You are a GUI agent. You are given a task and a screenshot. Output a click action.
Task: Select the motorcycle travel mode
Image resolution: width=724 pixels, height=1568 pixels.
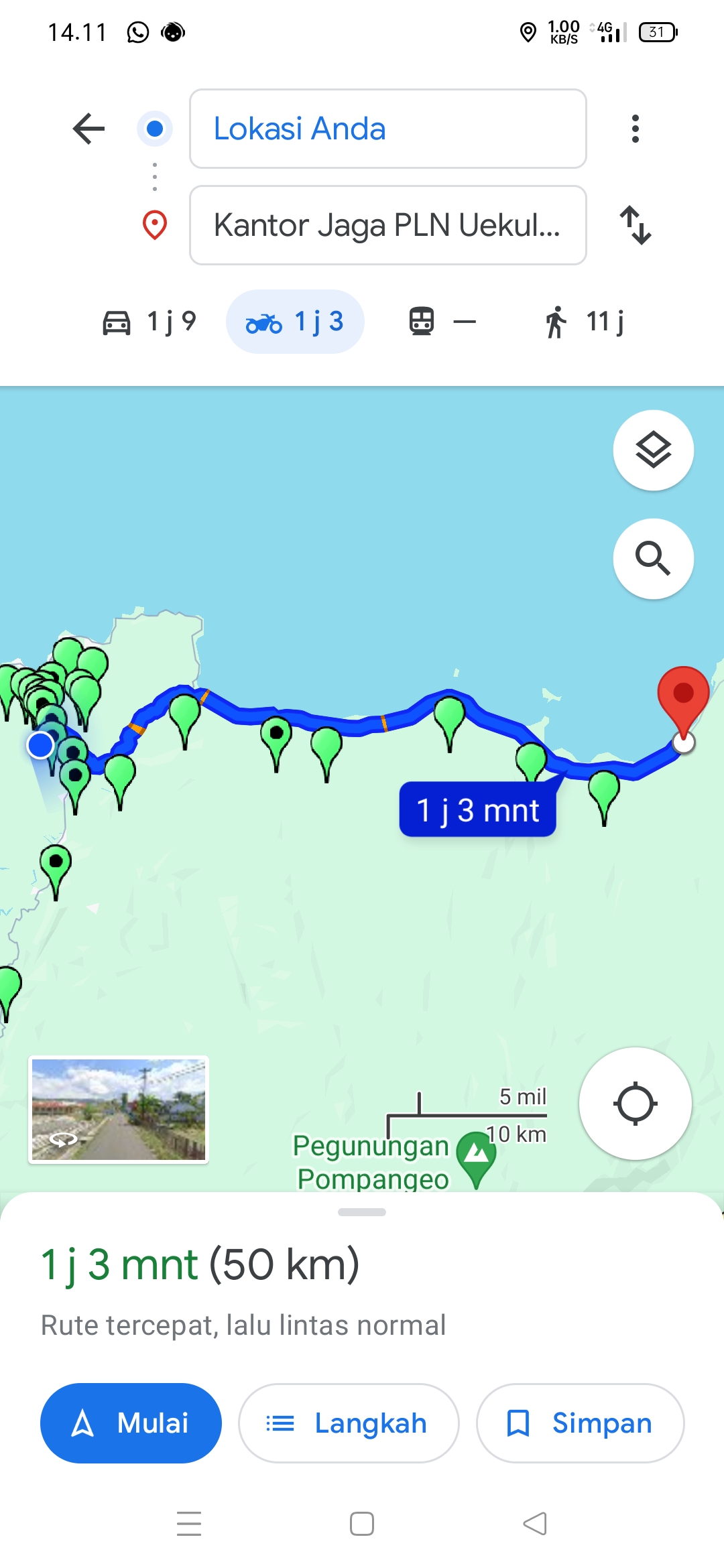tap(295, 322)
